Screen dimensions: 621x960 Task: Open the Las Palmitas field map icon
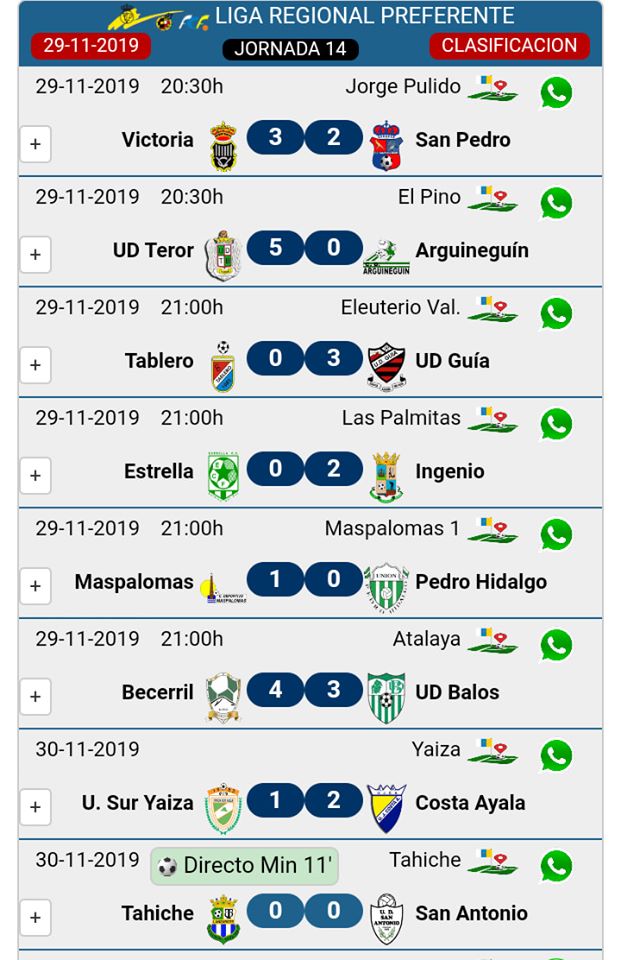[x=492, y=420]
